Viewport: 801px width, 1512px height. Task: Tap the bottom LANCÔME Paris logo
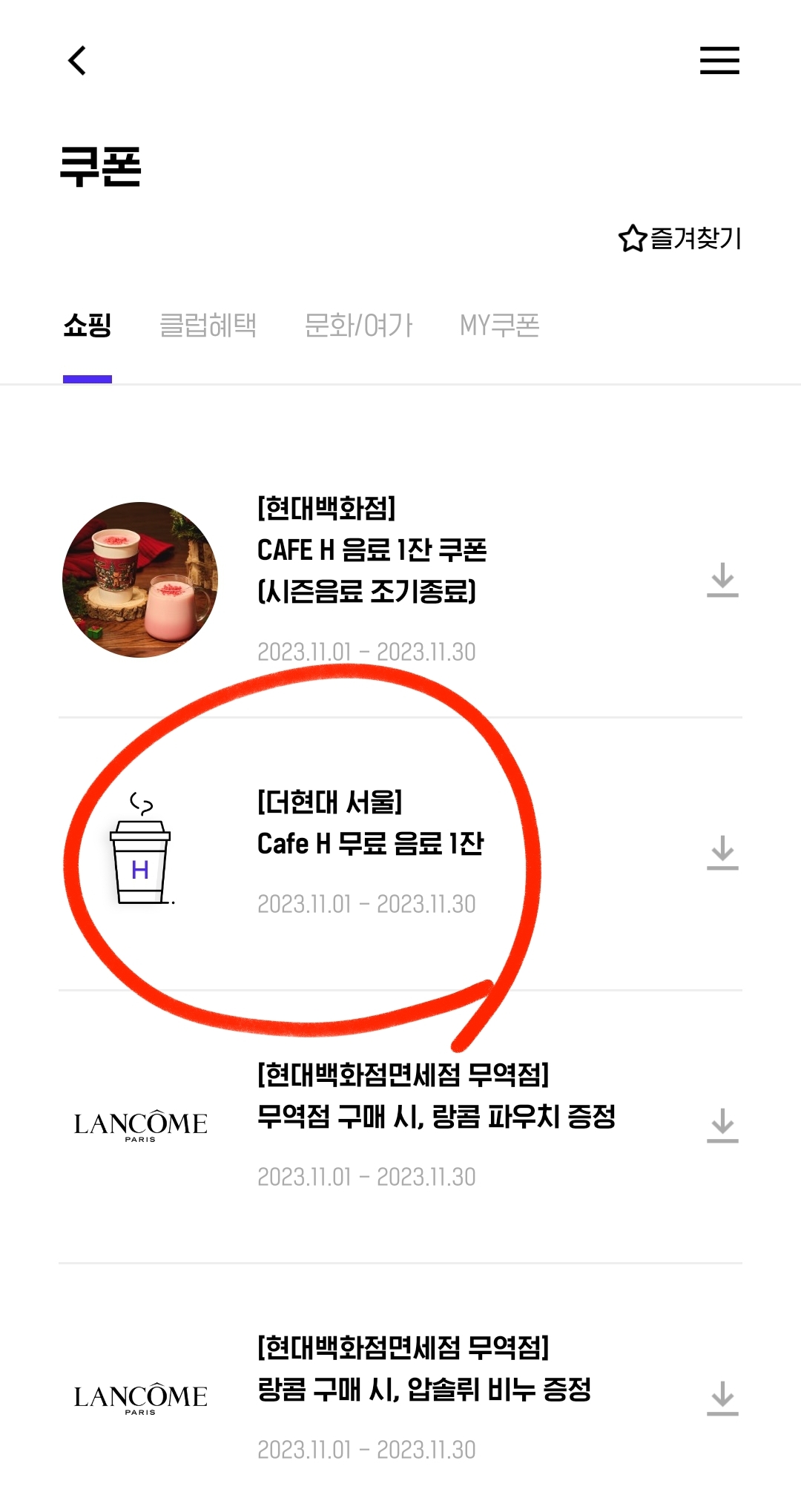point(142,1395)
